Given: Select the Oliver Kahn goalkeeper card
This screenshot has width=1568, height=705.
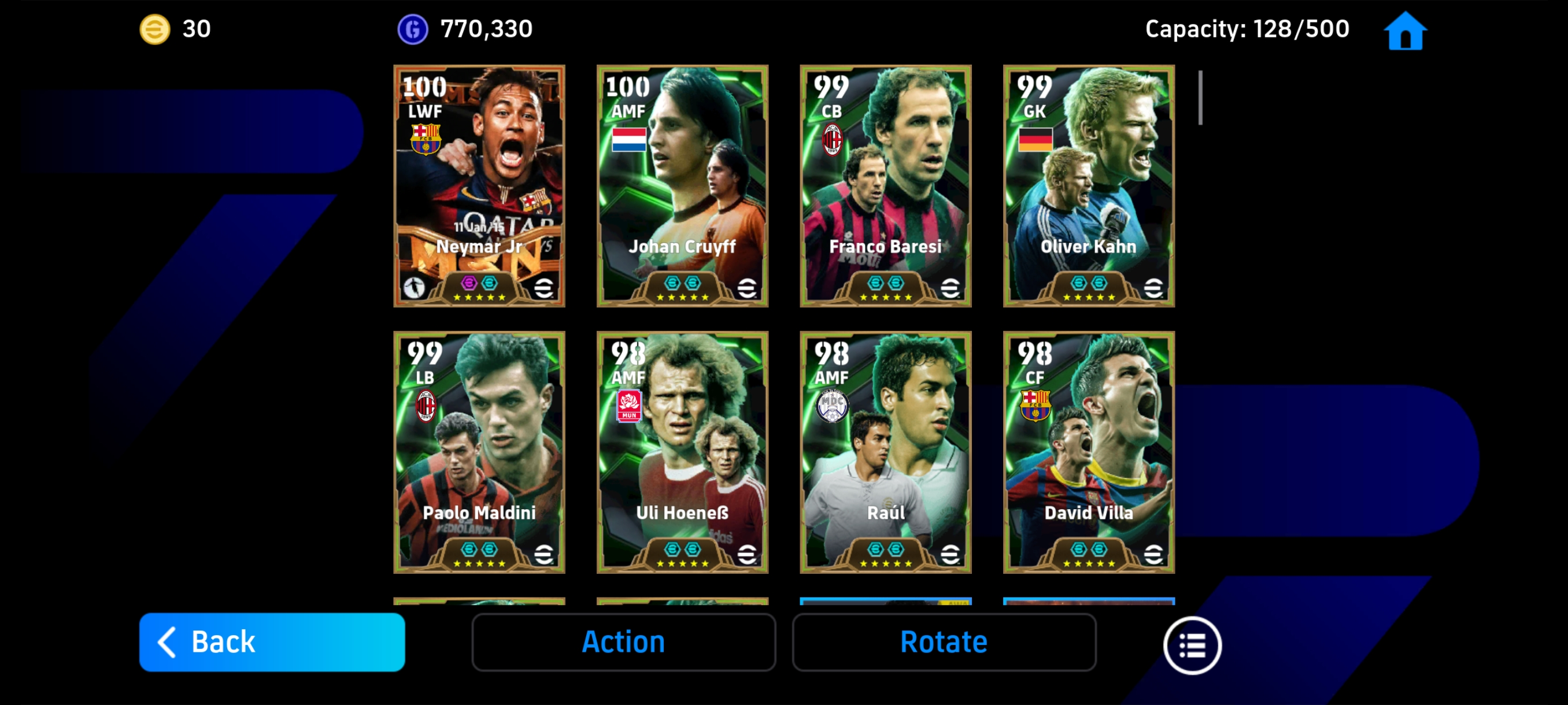Looking at the screenshot, I should pyautogui.click(x=1088, y=185).
